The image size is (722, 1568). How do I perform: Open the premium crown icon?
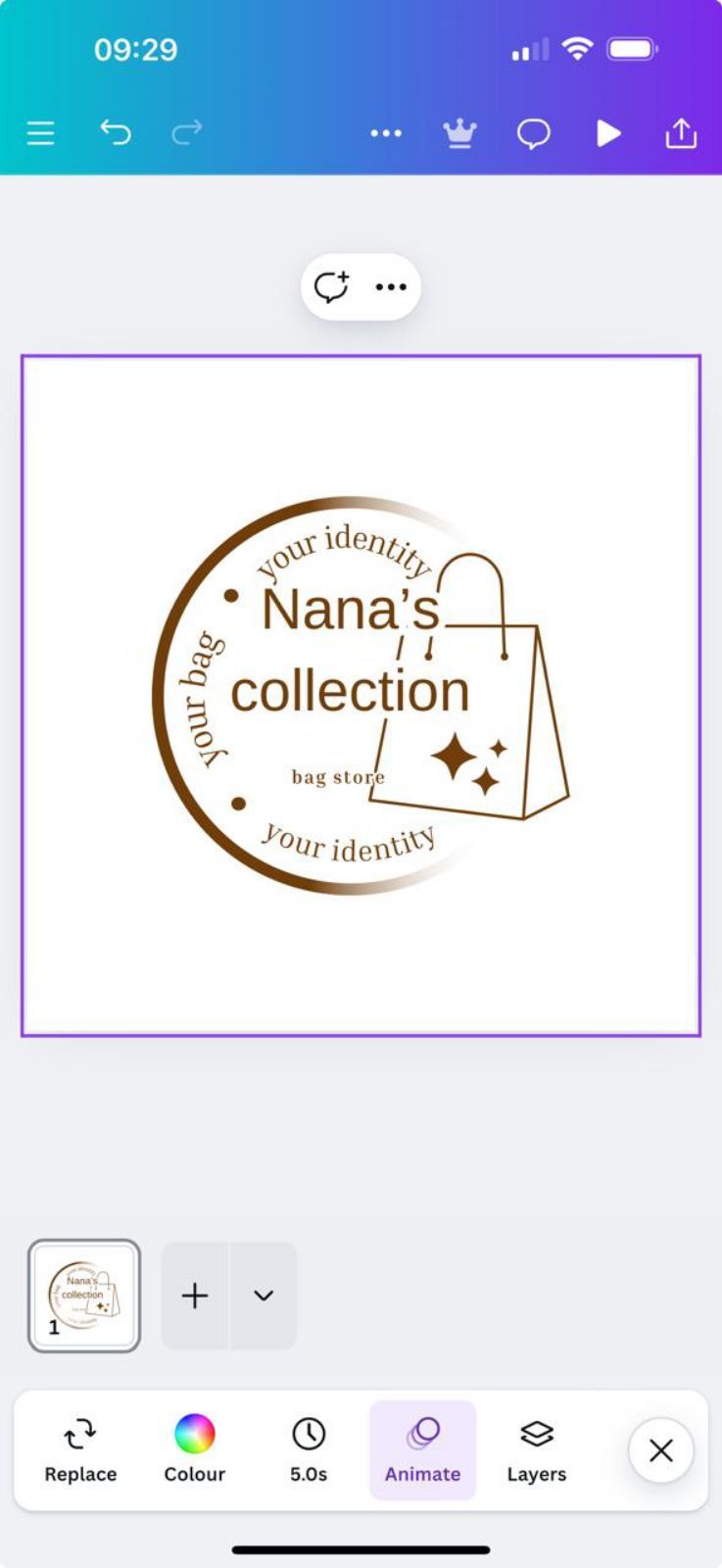(x=459, y=133)
